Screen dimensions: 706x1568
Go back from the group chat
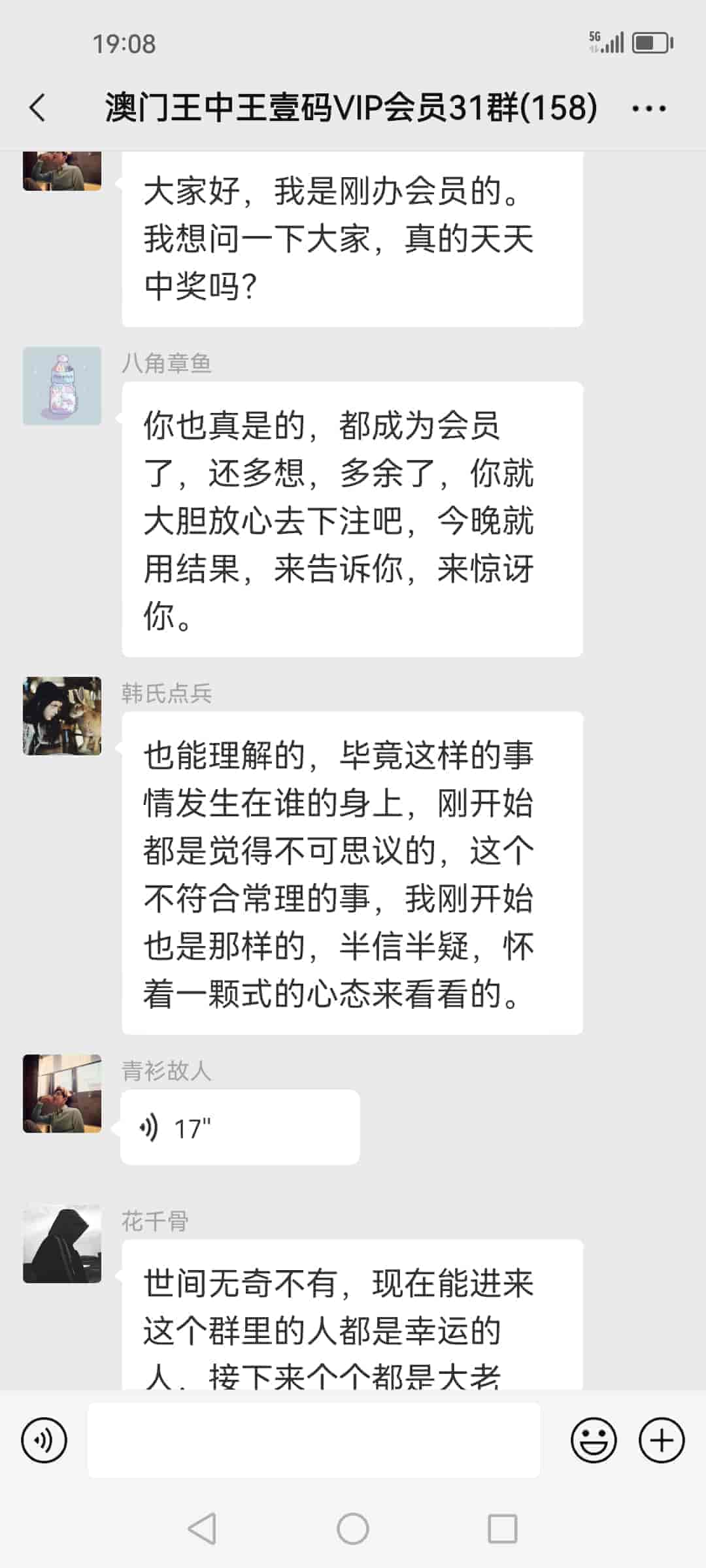[38, 108]
